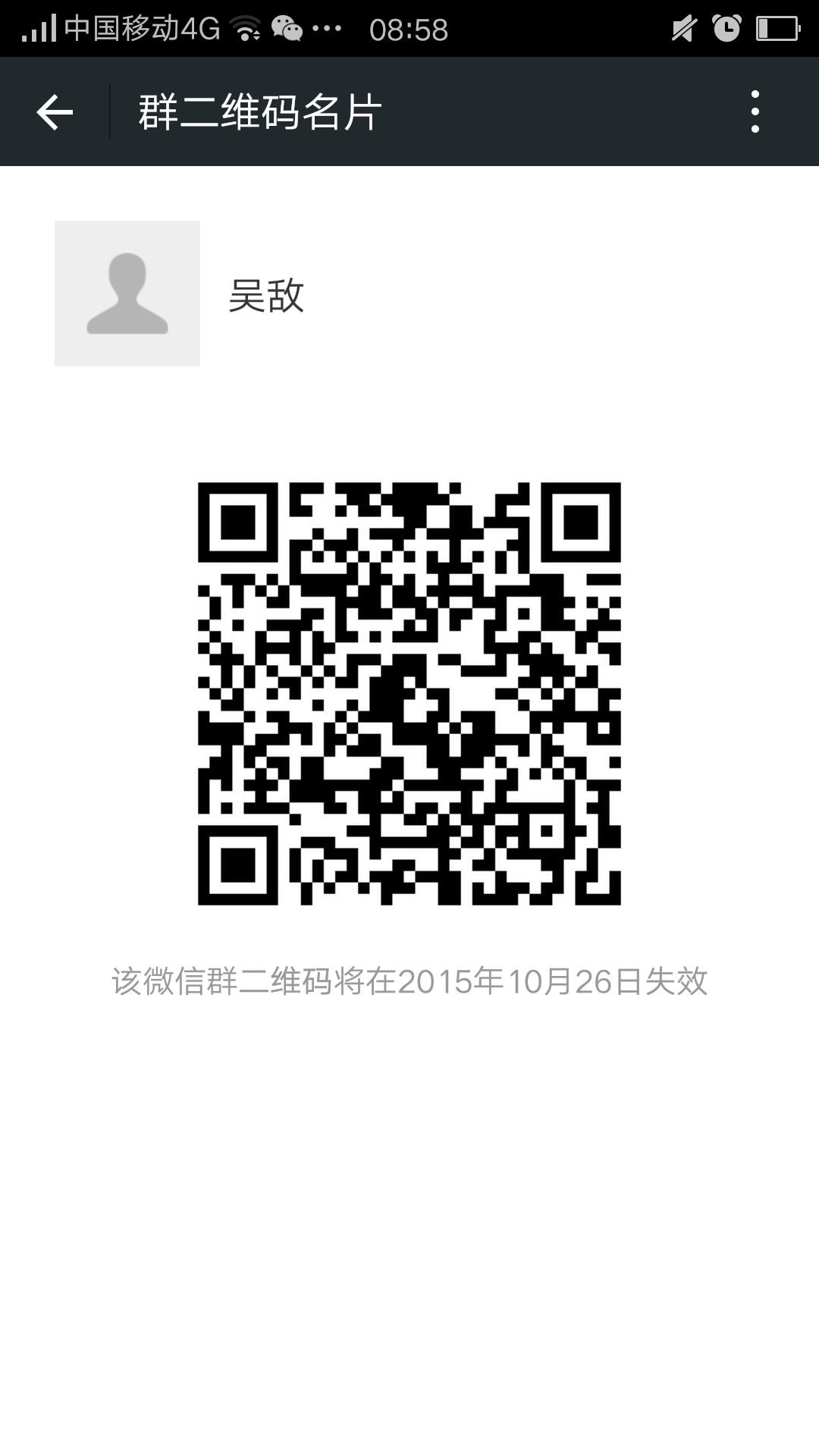Go back using the arrow icon
The image size is (819, 1456).
click(x=55, y=112)
